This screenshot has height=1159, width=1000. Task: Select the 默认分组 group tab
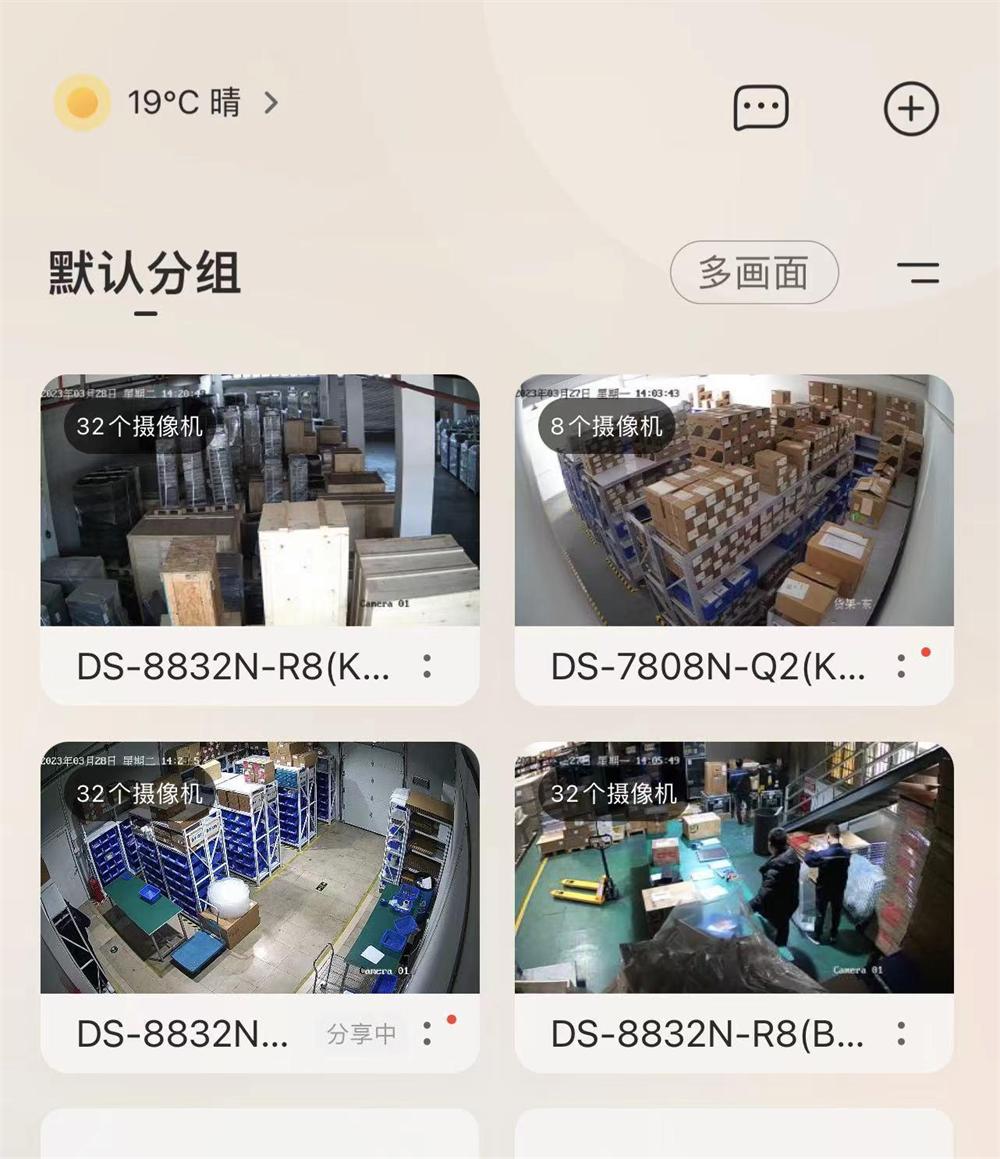145,273
